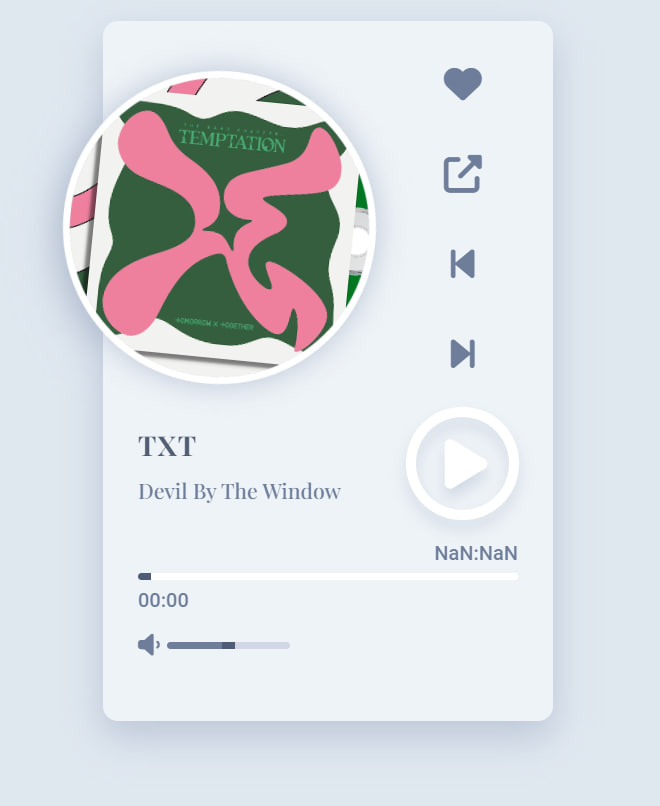
Task: Skip to the next track
Action: coord(462,354)
